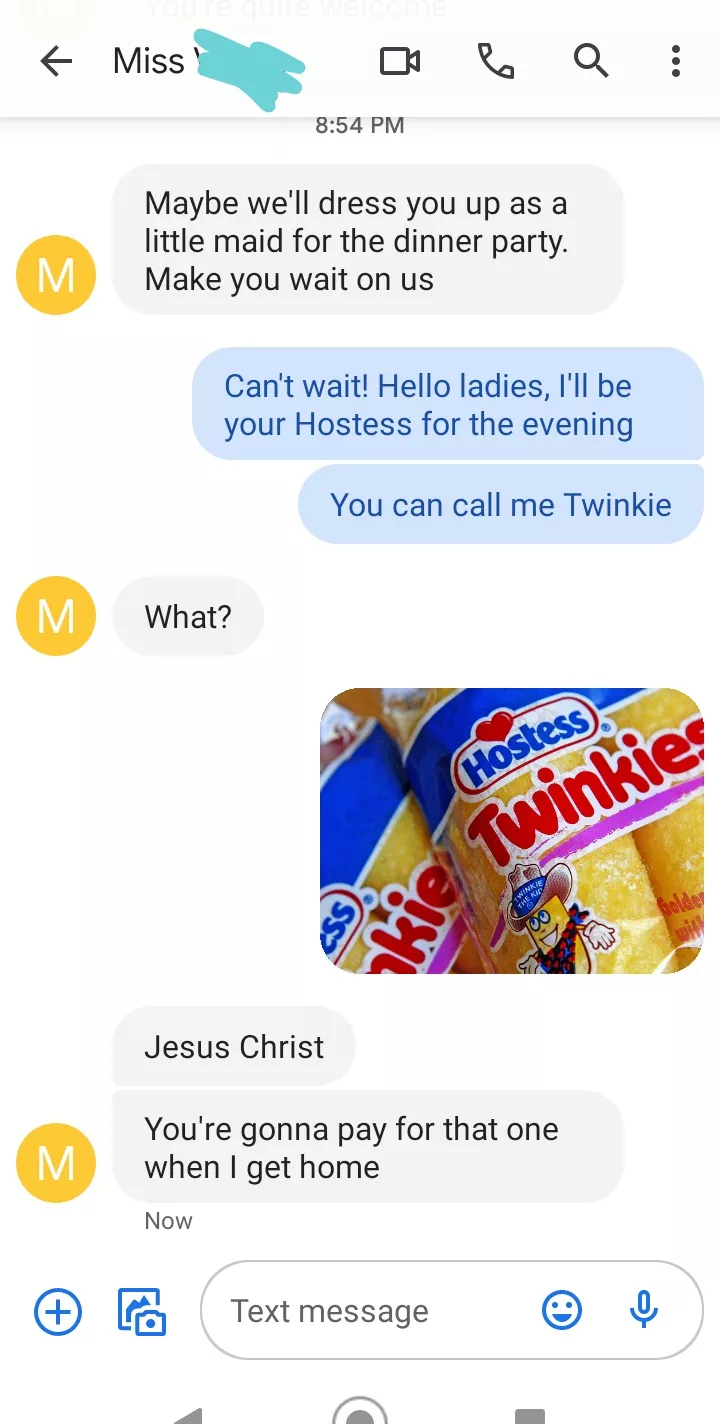The image size is (720, 1424).
Task: Open the plus attachment menu
Action: (x=58, y=1311)
